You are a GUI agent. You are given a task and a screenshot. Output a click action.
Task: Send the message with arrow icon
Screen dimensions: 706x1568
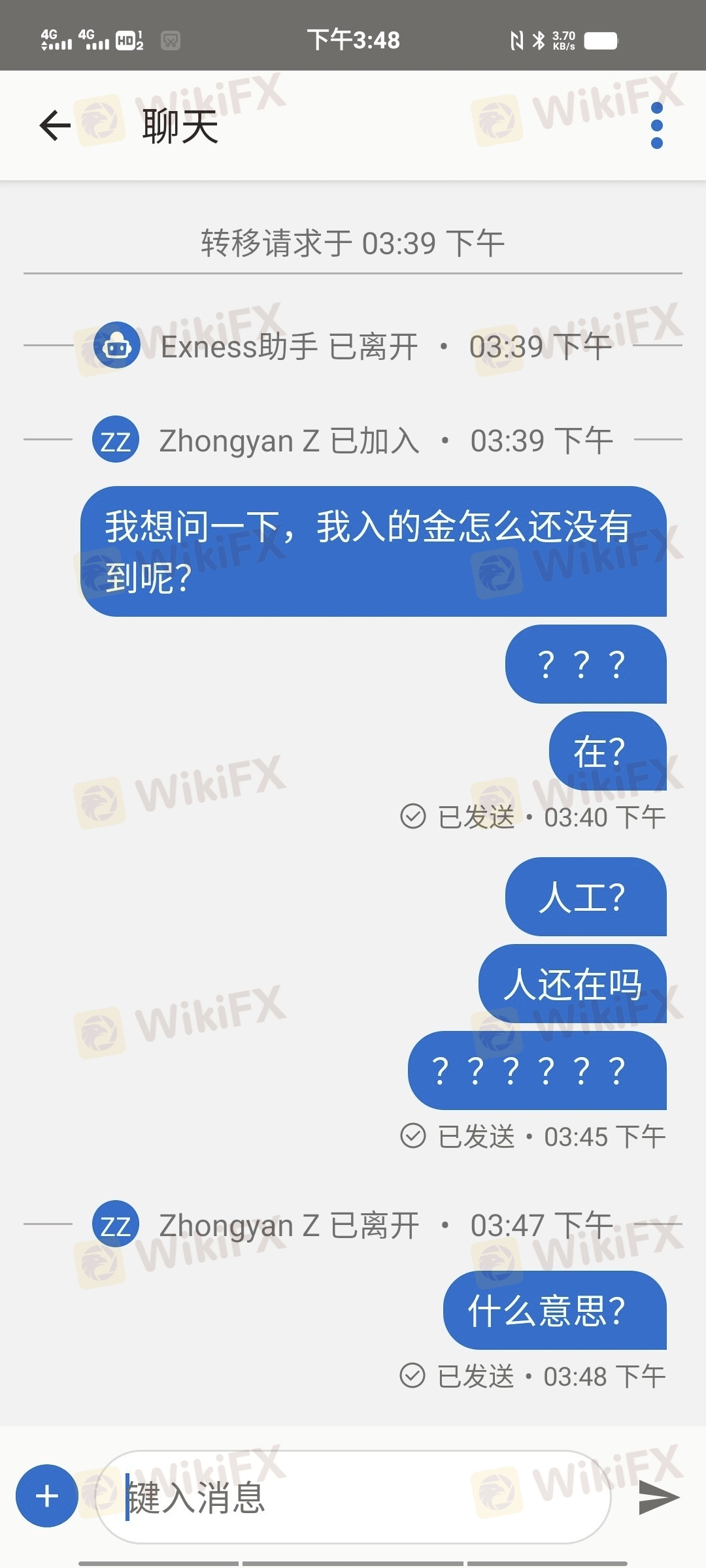pyautogui.click(x=658, y=1497)
